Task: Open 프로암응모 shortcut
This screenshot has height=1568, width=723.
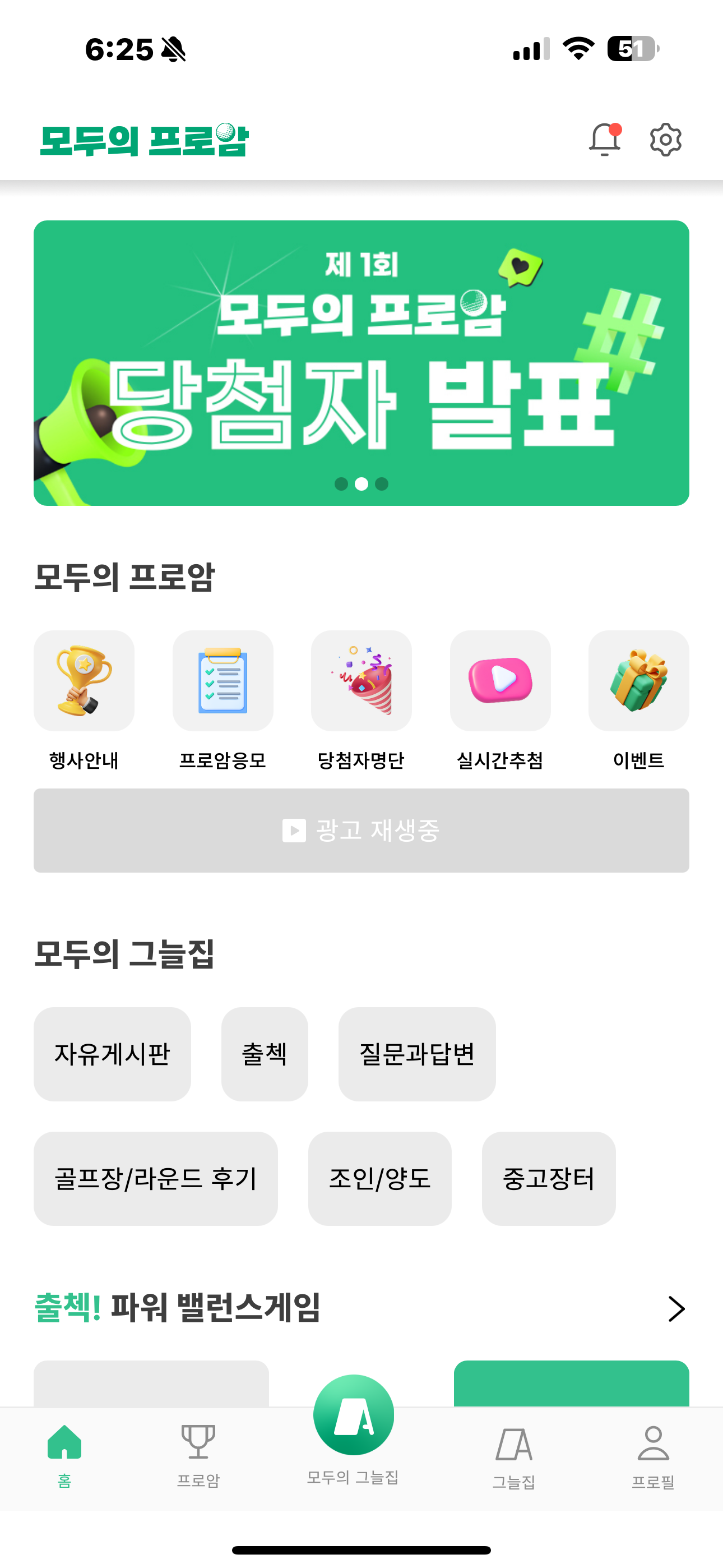Action: pos(223,680)
